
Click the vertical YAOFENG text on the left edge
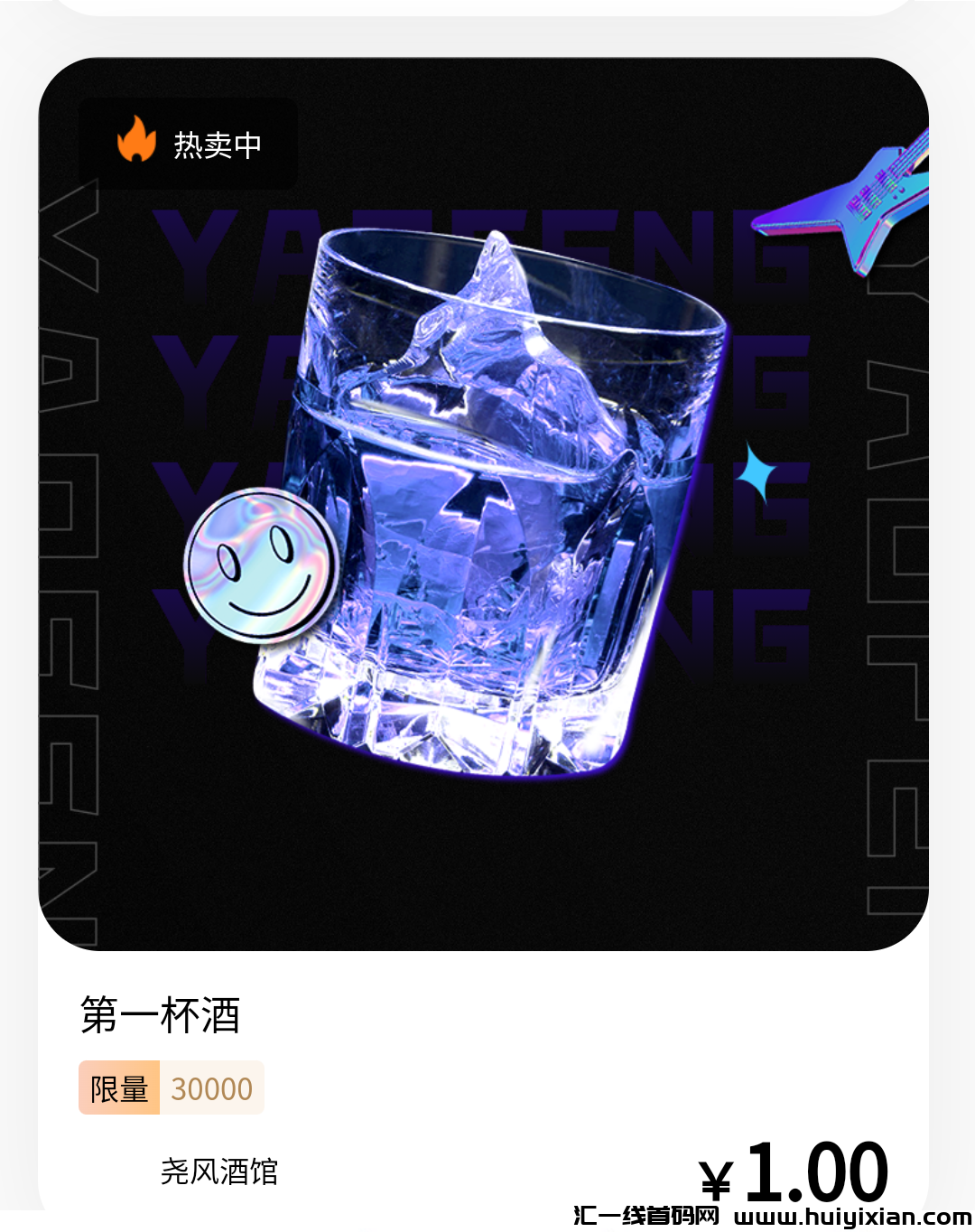pos(72,542)
